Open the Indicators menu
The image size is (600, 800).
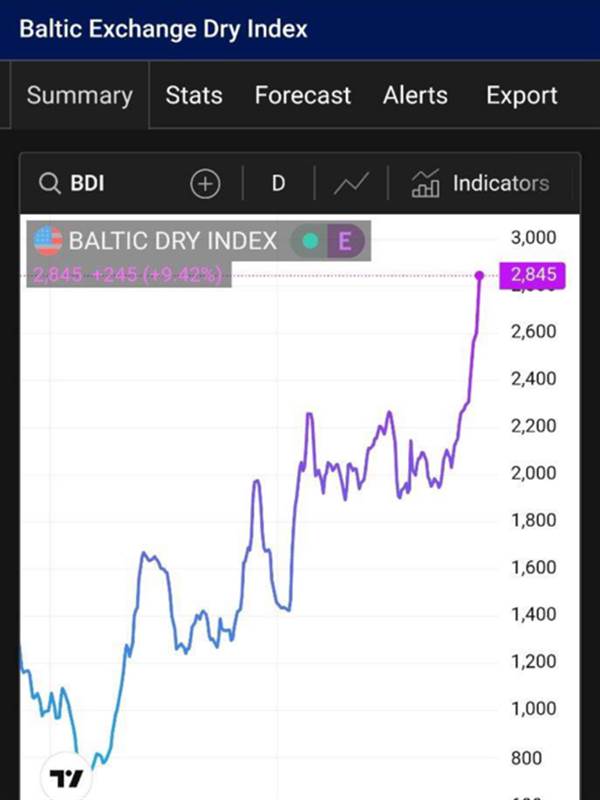tap(481, 184)
